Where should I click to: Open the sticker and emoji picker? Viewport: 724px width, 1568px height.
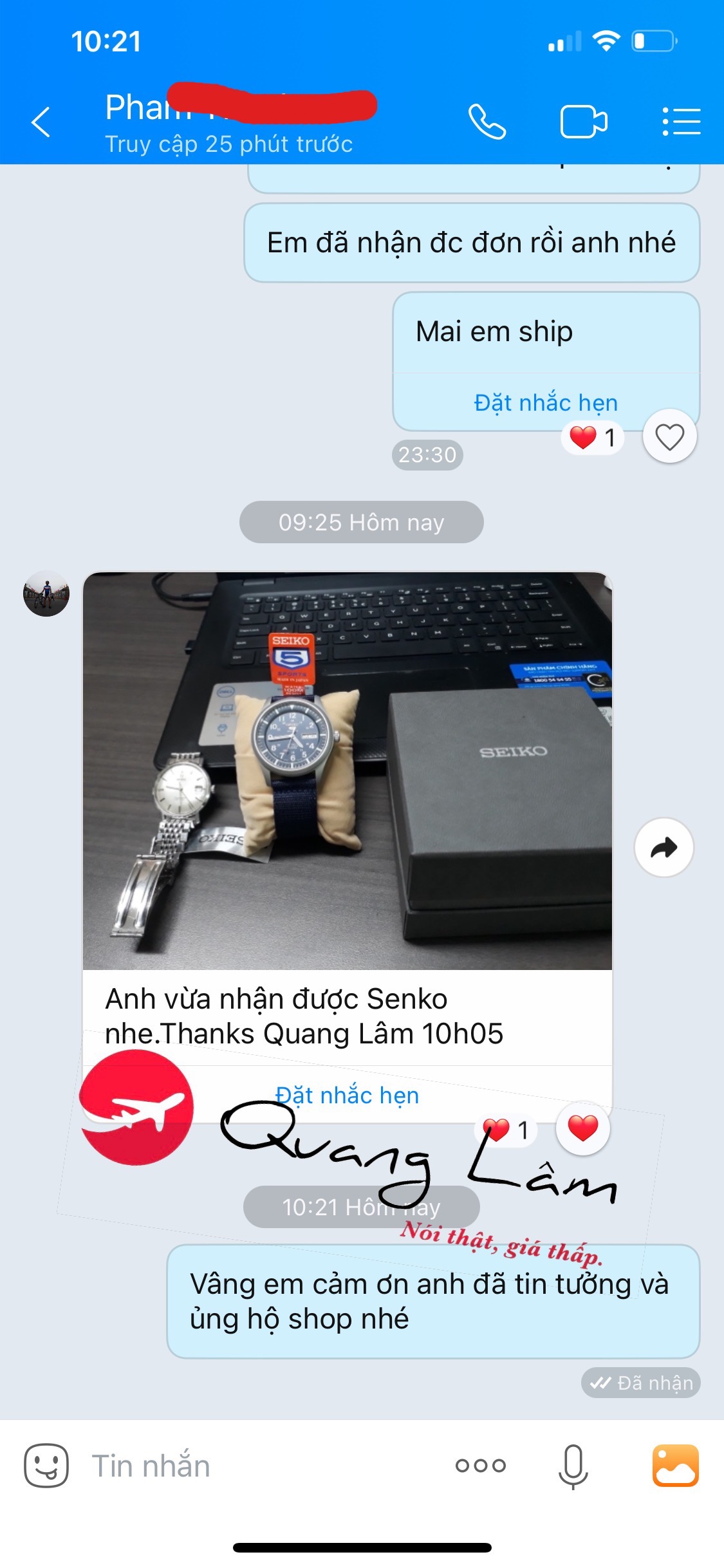[46, 1466]
